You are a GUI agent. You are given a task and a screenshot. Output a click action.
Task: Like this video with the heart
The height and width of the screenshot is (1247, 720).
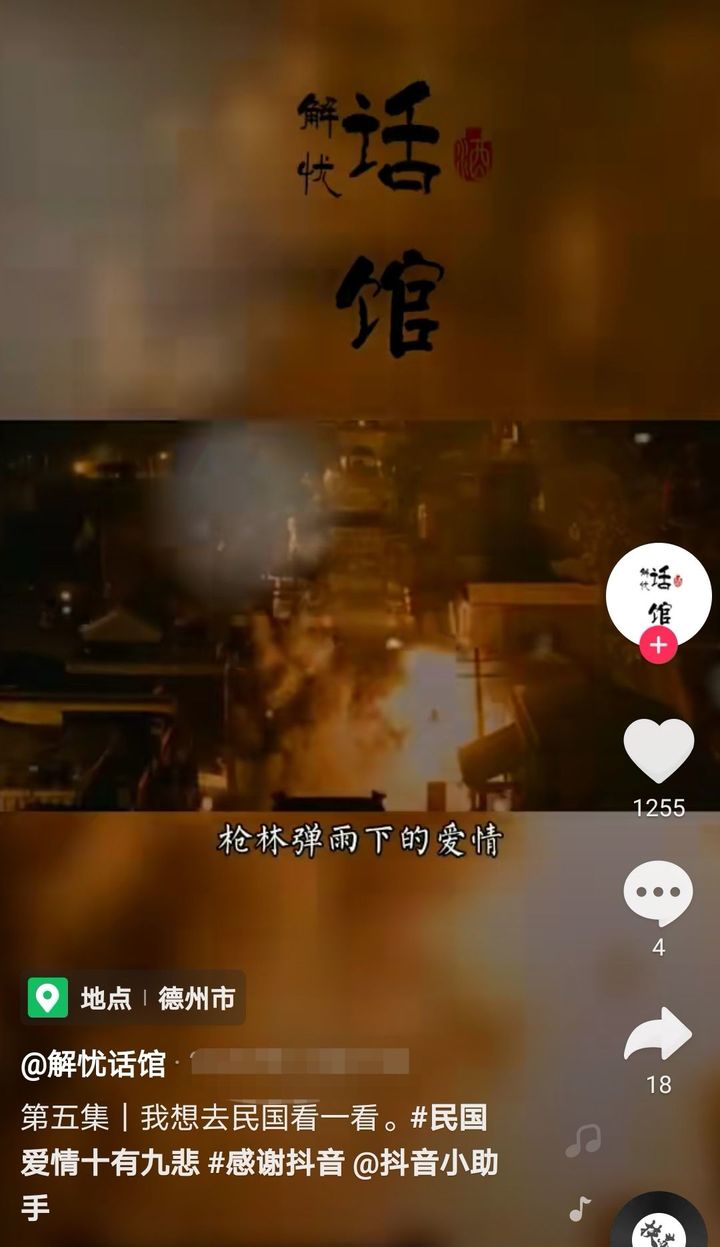click(x=658, y=752)
